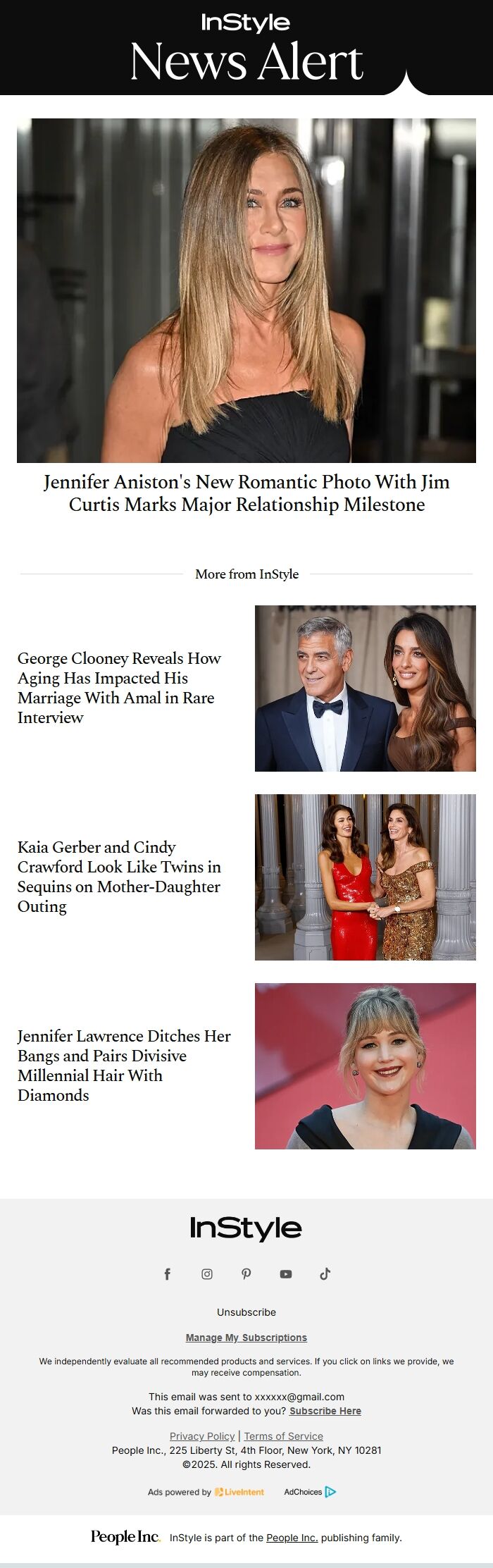Unsubscribe from this newsletter
This screenshot has height=1568, width=493.
[246, 1312]
